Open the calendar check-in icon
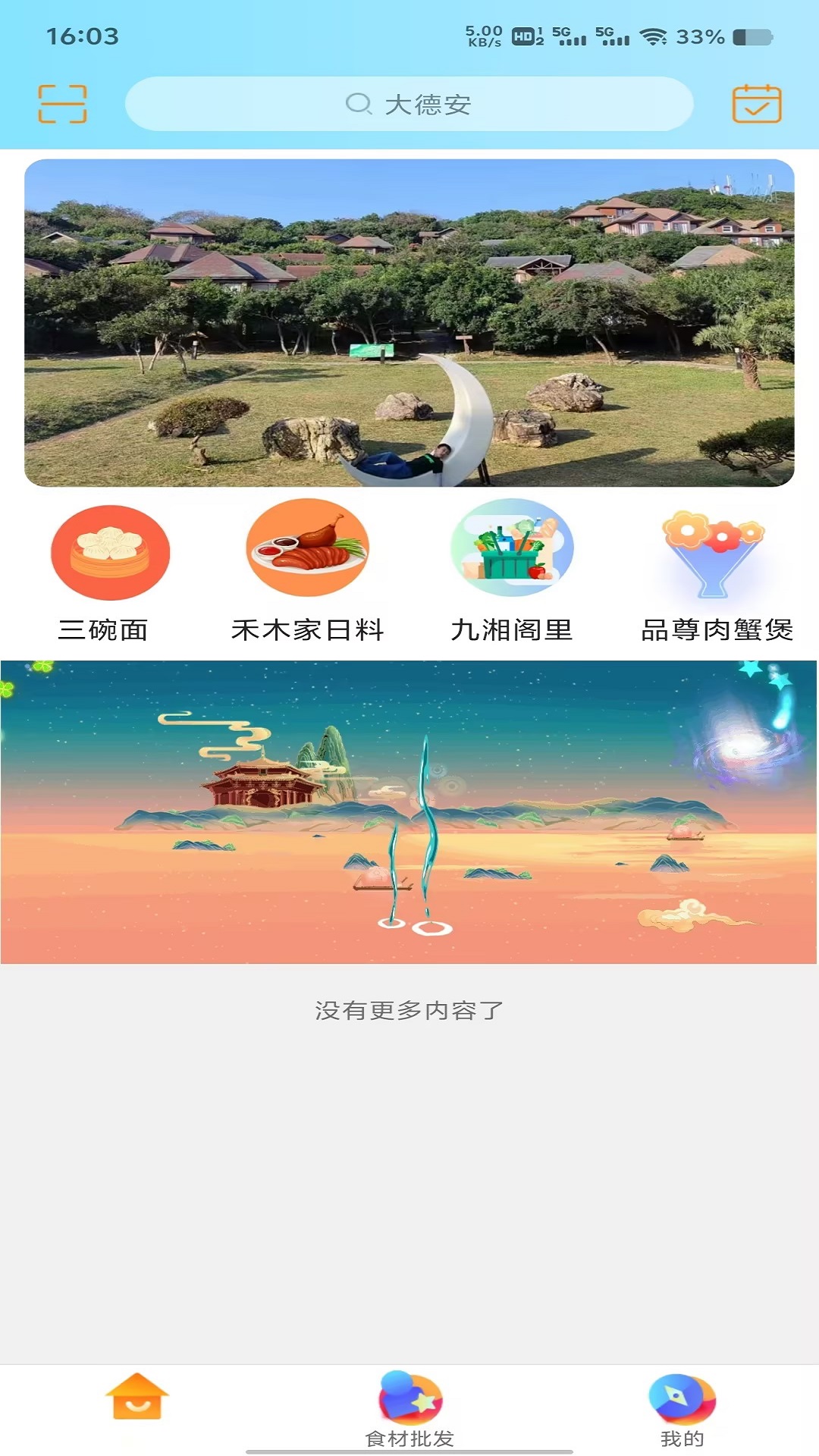The width and height of the screenshot is (819, 1456). click(756, 104)
